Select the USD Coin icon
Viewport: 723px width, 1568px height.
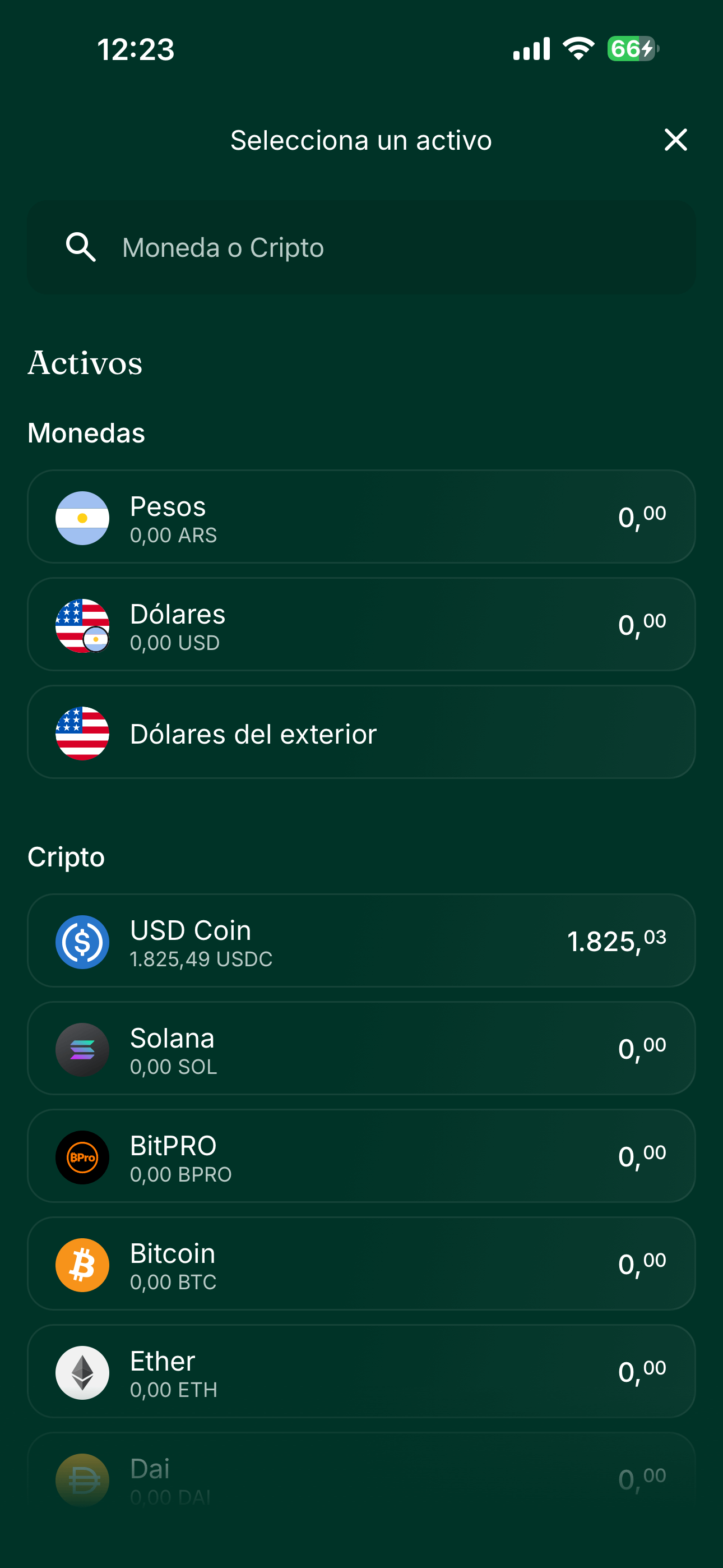(x=82, y=941)
